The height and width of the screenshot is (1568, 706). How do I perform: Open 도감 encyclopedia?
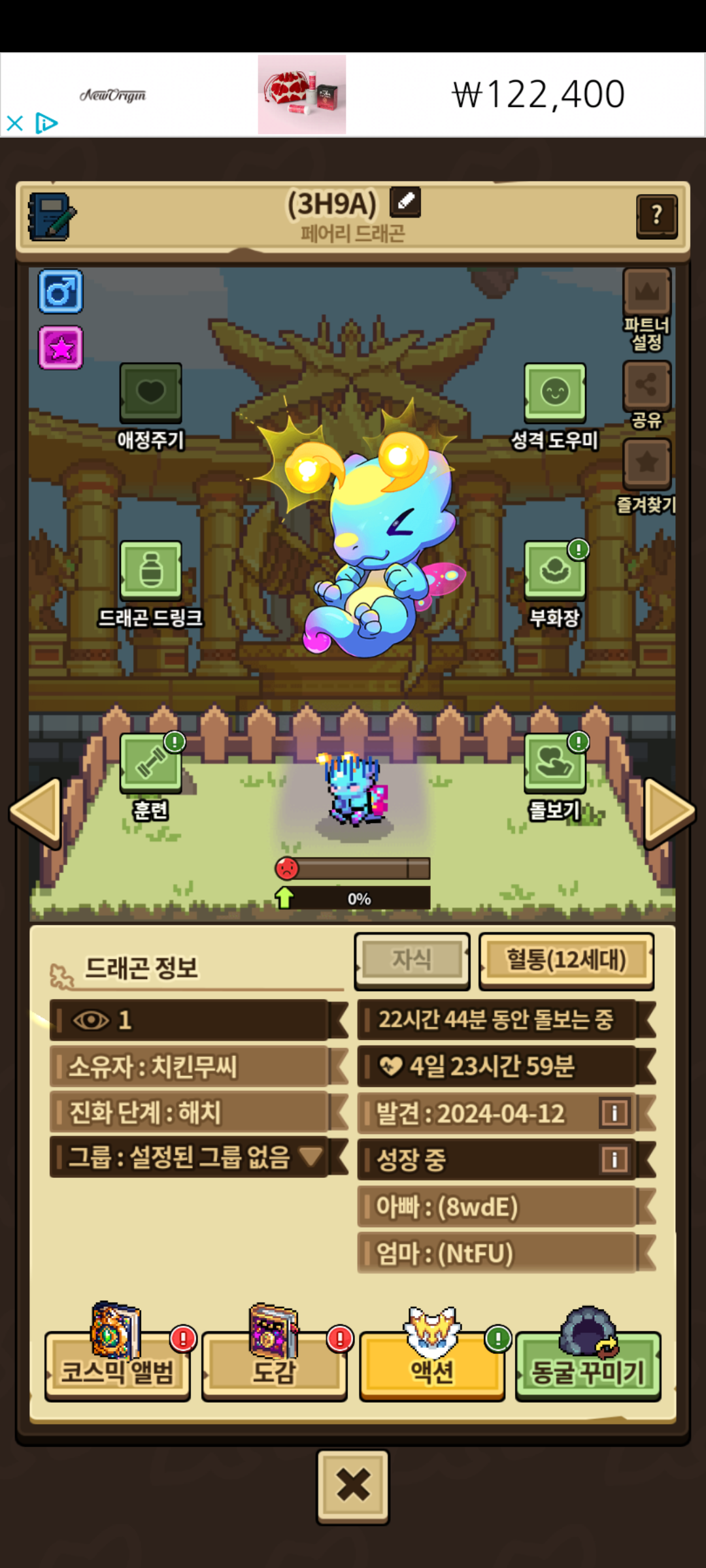click(275, 1365)
